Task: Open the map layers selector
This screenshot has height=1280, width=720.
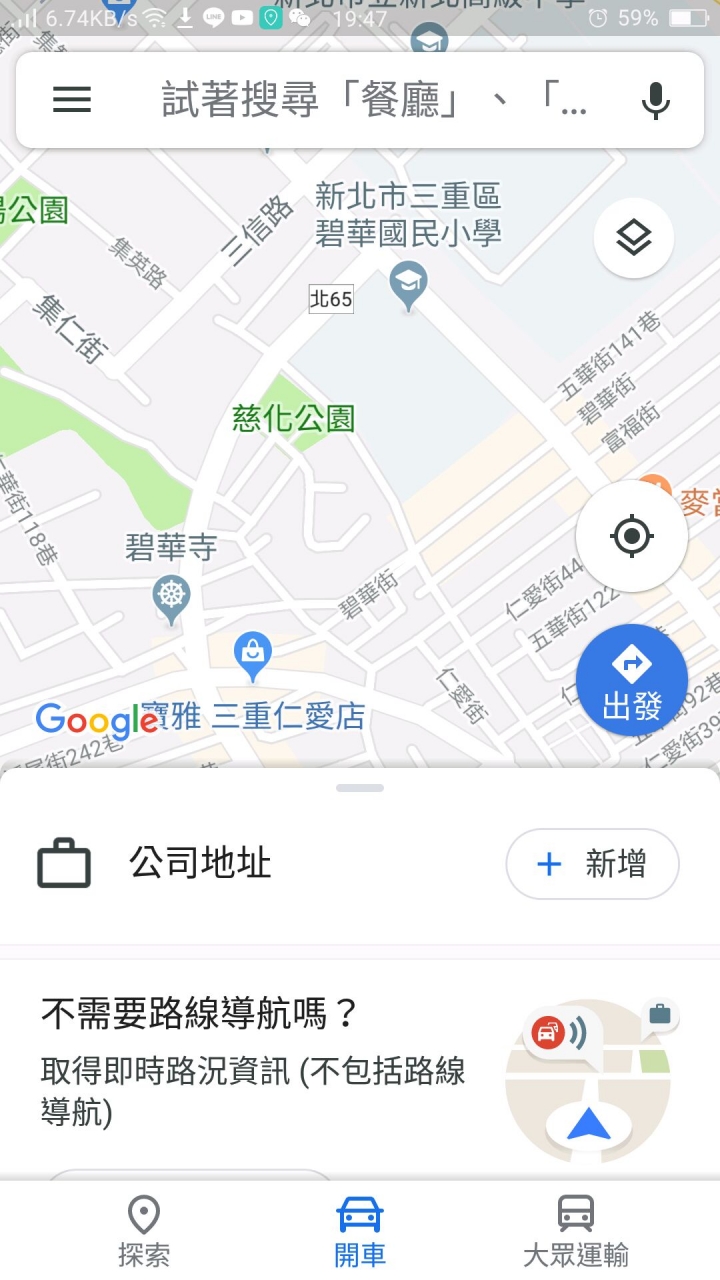Action: (633, 238)
